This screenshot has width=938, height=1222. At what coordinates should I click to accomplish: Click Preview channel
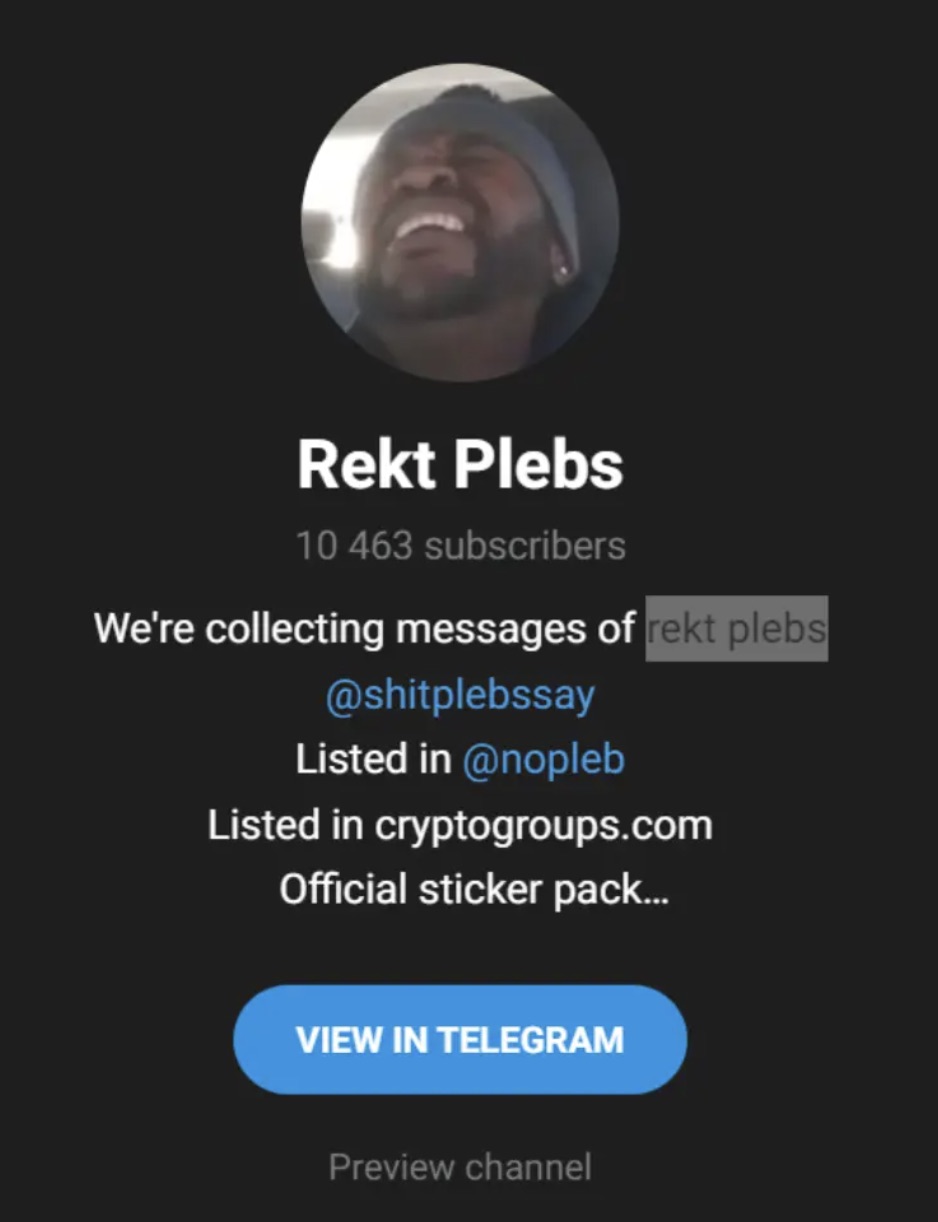(x=461, y=1166)
